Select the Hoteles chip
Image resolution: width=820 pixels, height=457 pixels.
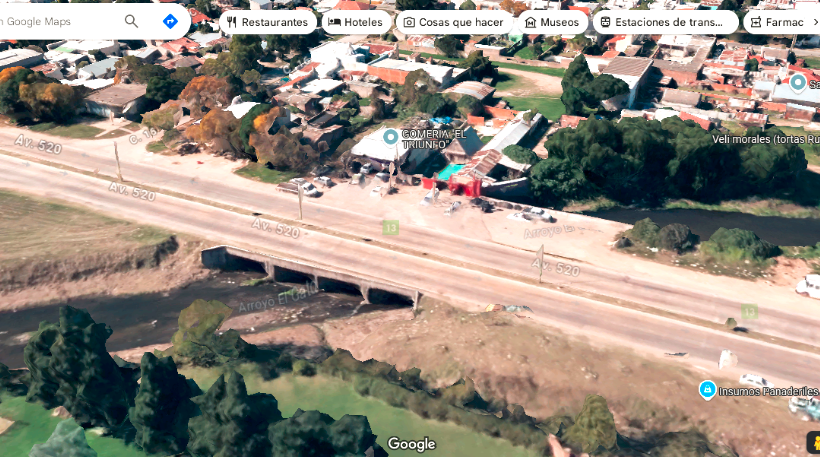[x=356, y=22]
